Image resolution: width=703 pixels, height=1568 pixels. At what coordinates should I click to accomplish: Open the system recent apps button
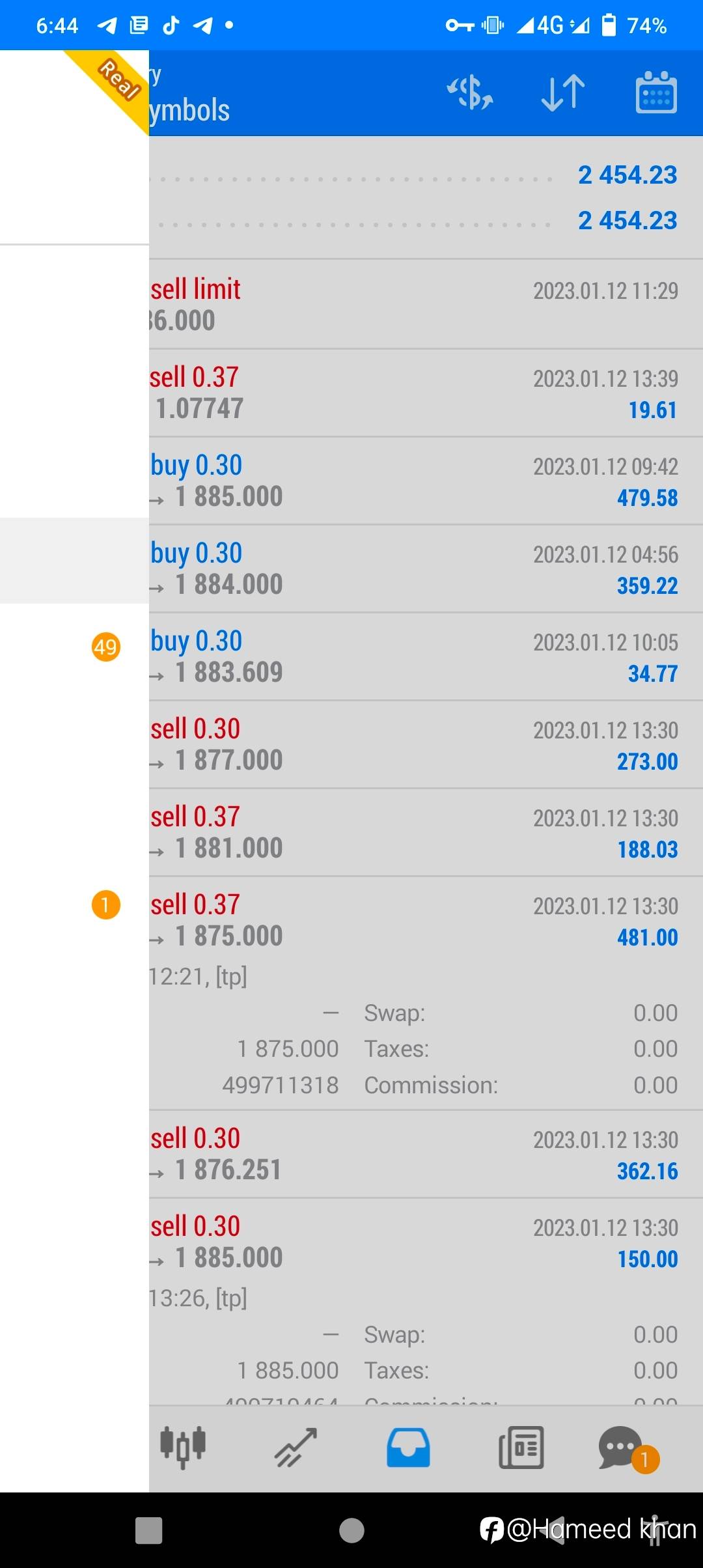[x=148, y=1530]
